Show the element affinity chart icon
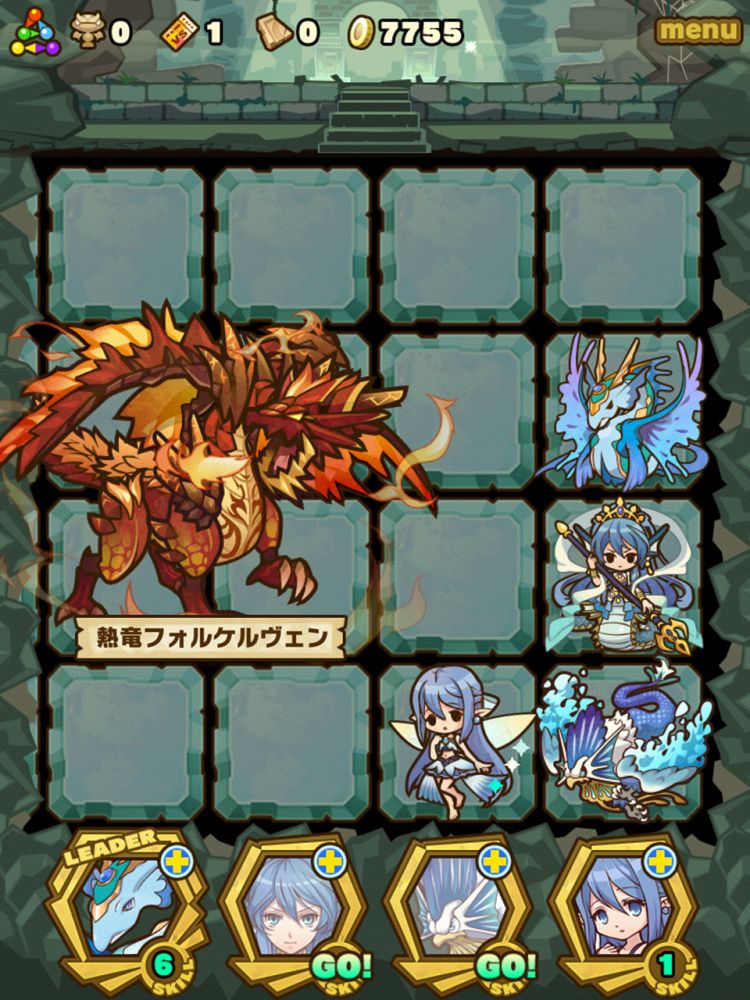Image resolution: width=750 pixels, height=1000 pixels. tap(35, 35)
